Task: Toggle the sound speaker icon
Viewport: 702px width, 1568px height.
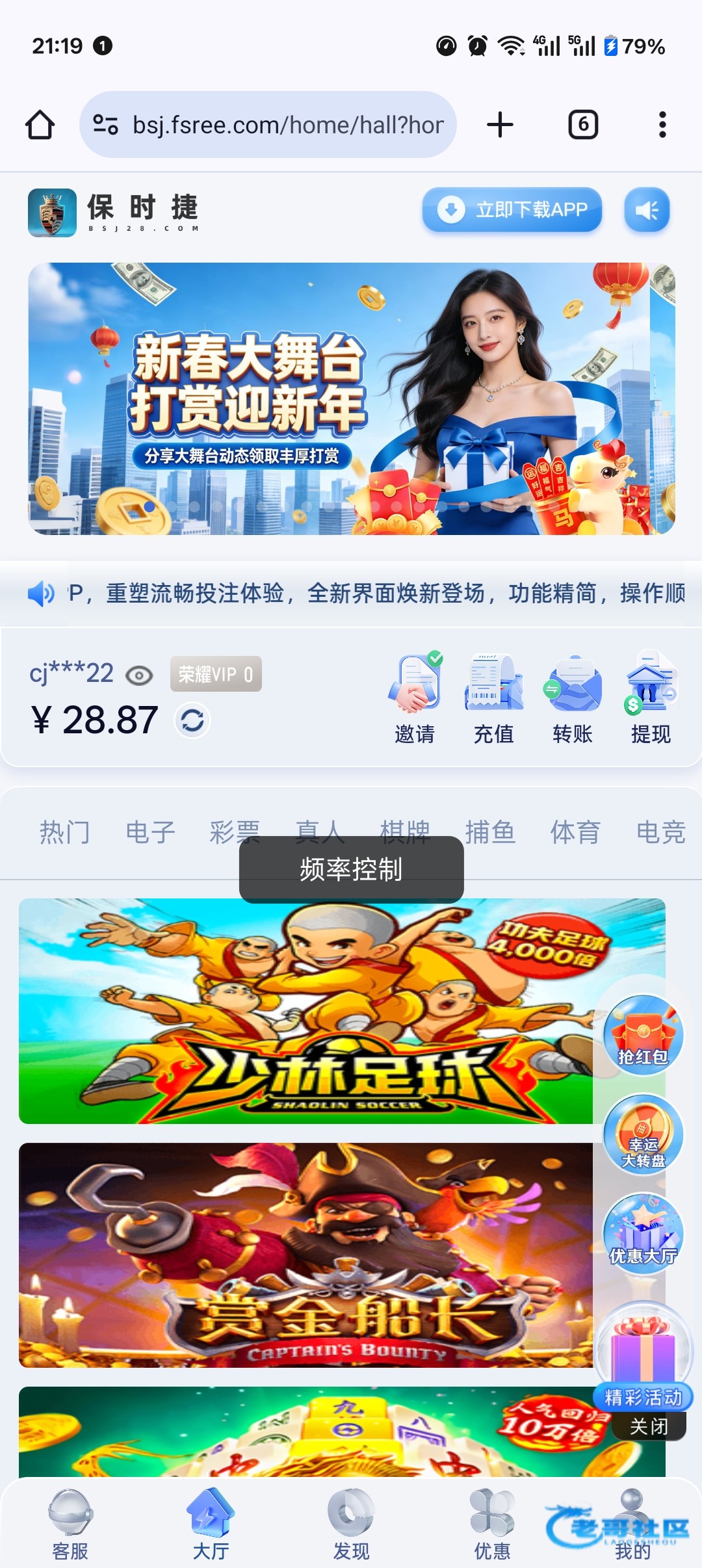Action: coord(647,210)
